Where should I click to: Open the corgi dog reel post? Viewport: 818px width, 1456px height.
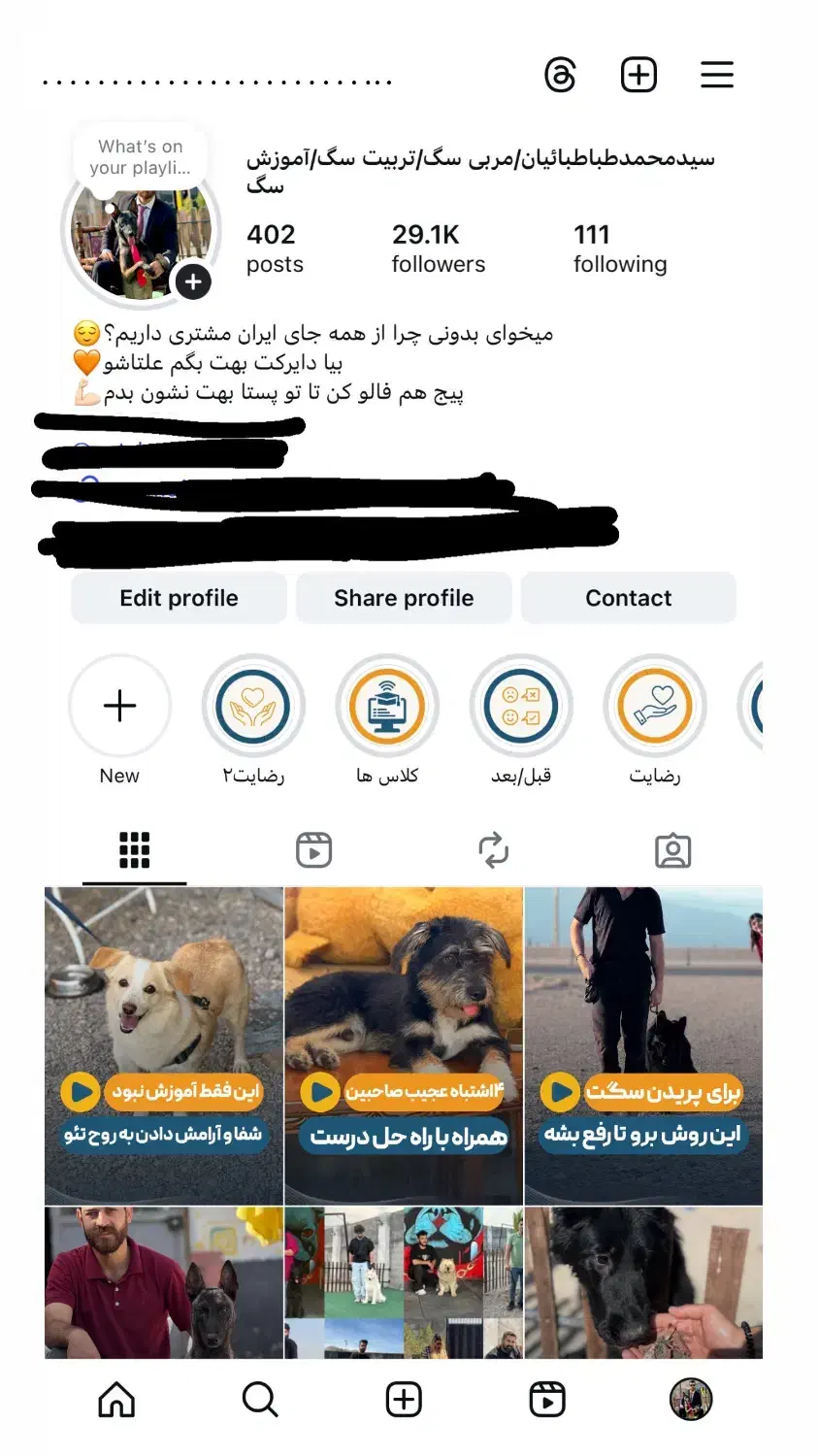point(164,1043)
